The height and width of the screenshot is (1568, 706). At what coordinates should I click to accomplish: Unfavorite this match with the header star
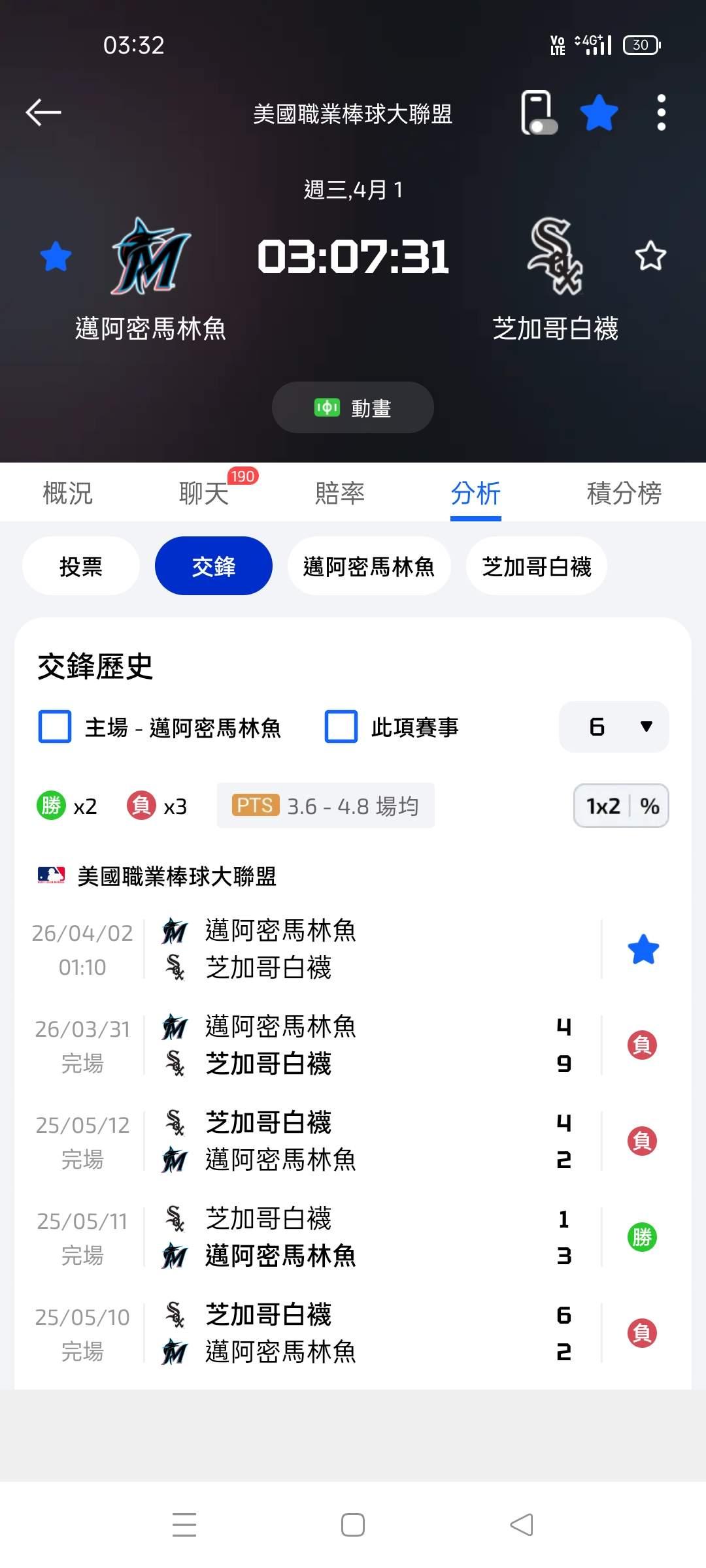point(599,112)
